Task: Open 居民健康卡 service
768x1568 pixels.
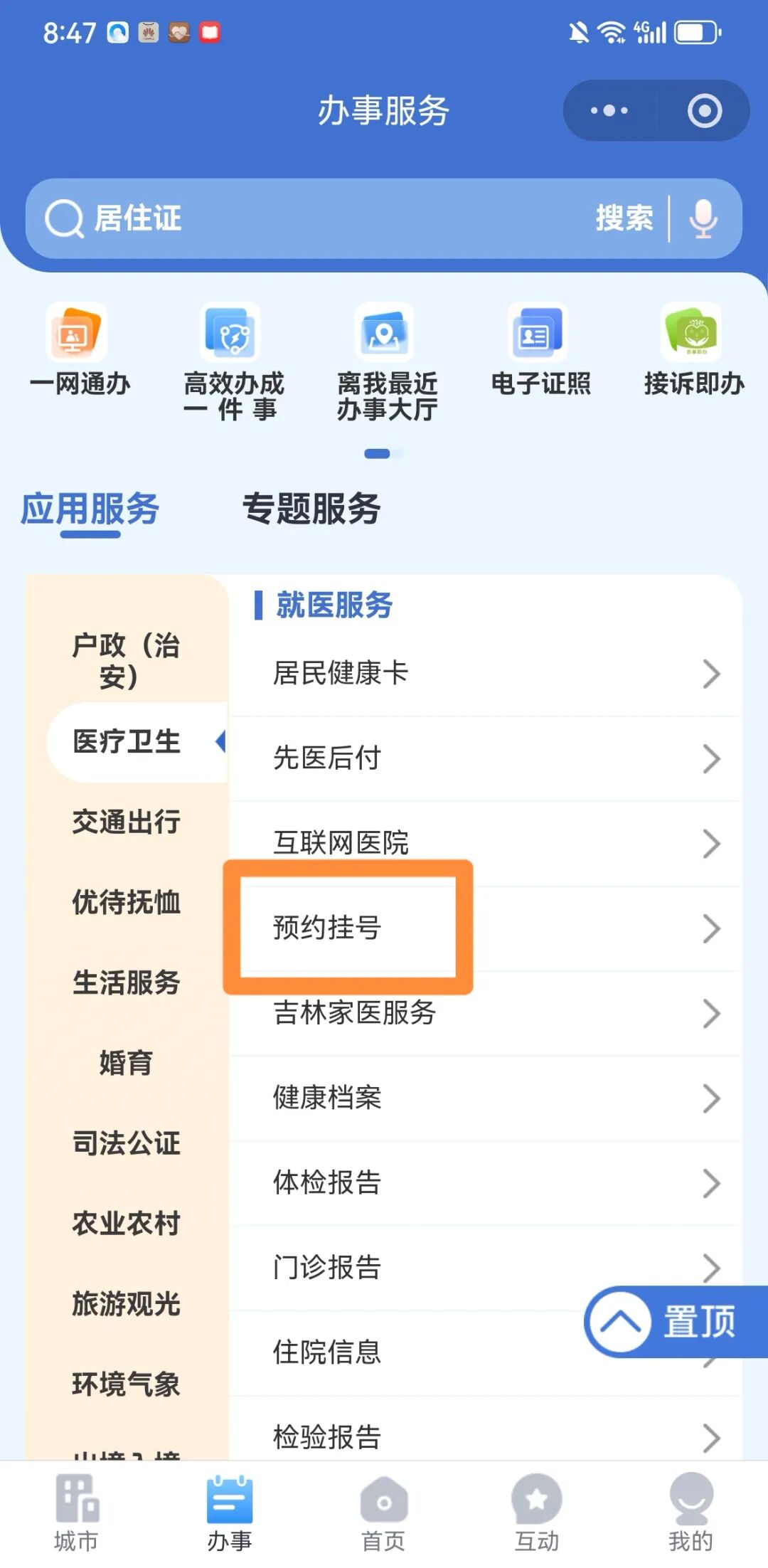Action: tap(484, 673)
